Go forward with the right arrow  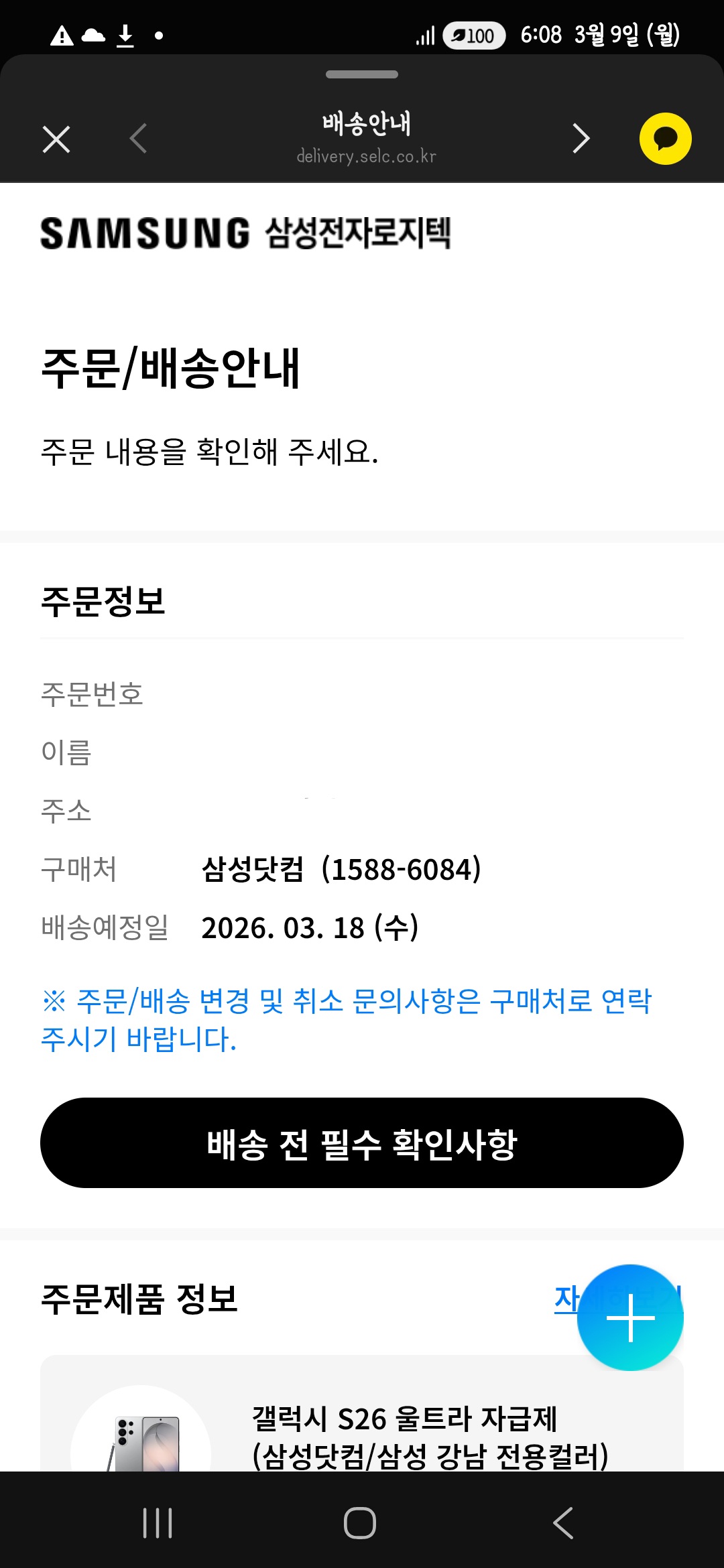click(x=581, y=139)
